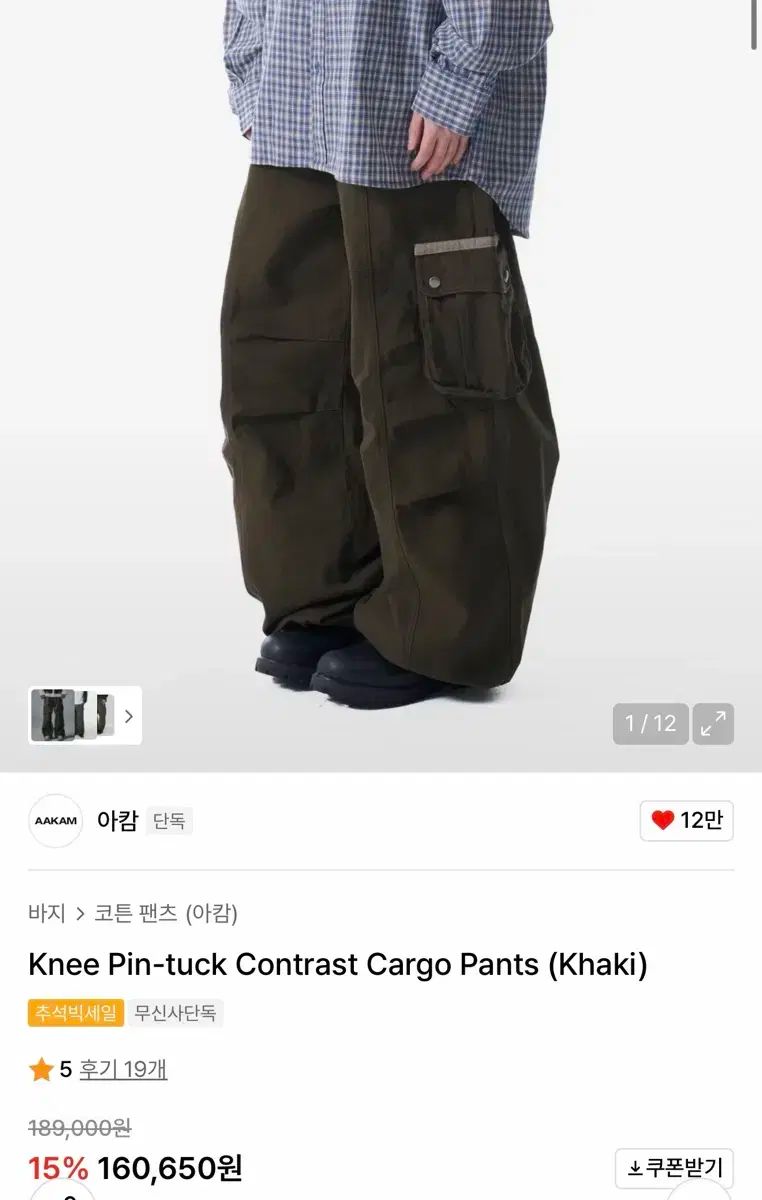This screenshot has width=762, height=1200.
Task: Open 코튼 팬츠 (아캄) category
Action: 166,913
